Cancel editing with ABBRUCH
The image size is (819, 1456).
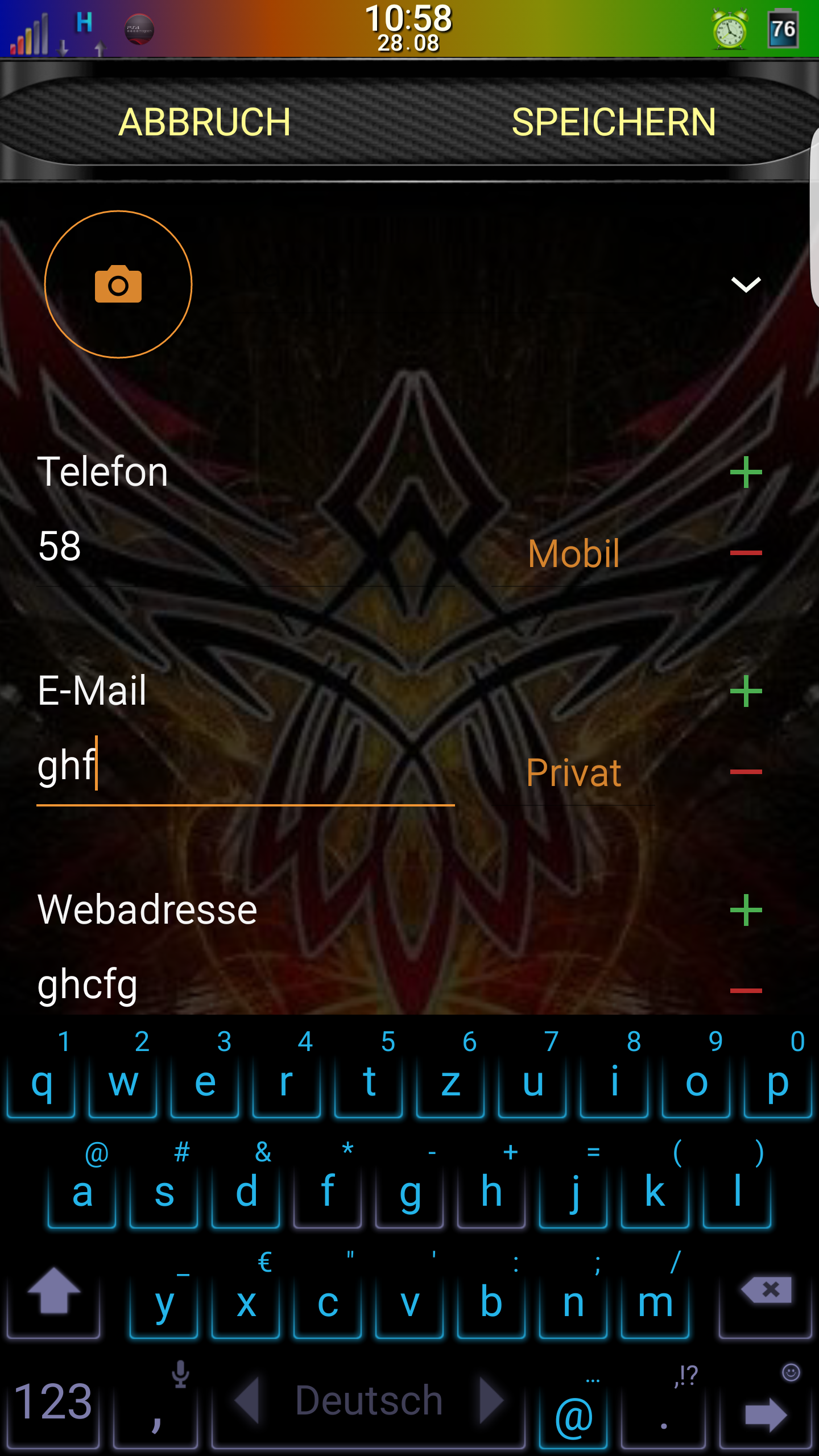tap(204, 122)
